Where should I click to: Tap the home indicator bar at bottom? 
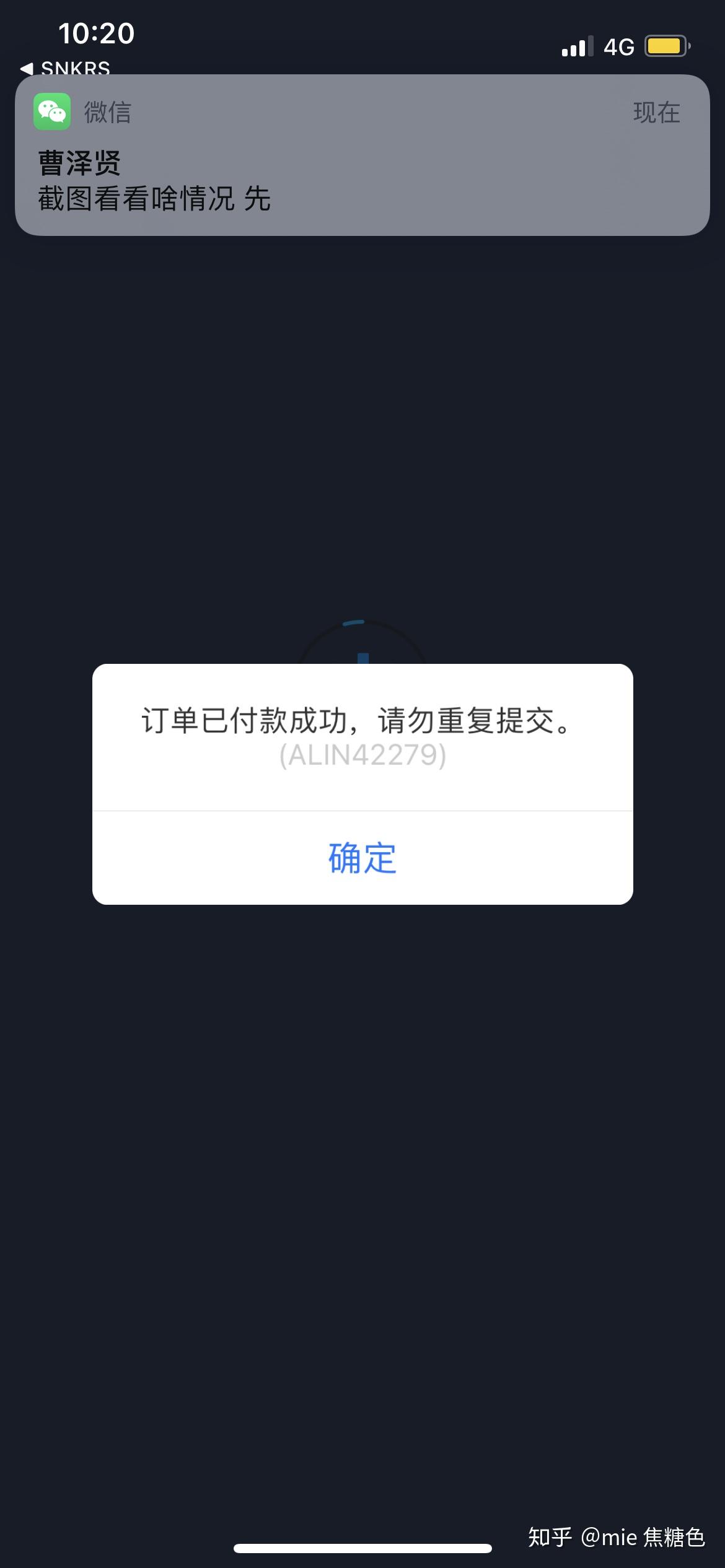pos(362,1548)
